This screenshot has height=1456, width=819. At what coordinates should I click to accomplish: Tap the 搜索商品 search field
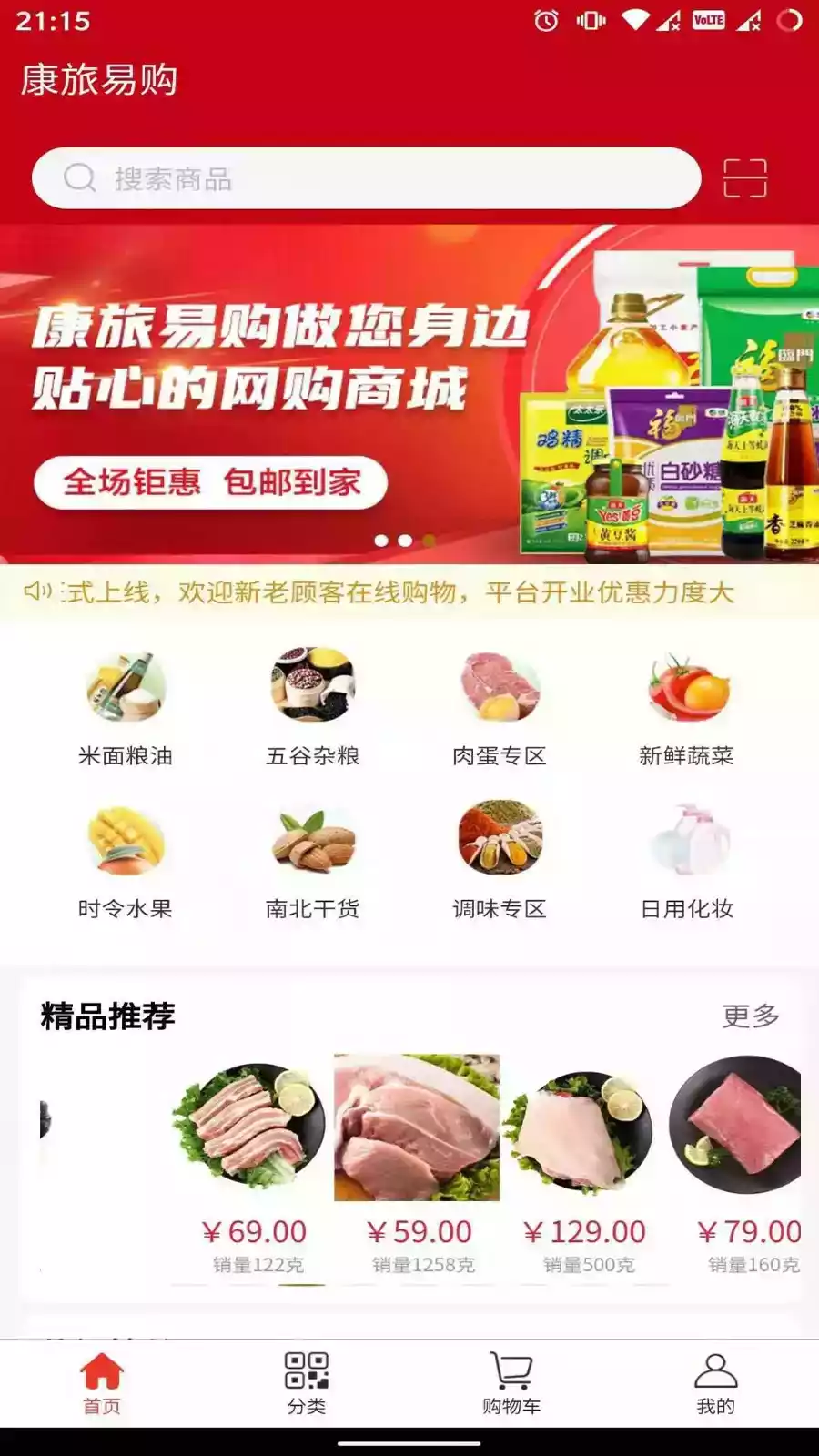[364, 178]
